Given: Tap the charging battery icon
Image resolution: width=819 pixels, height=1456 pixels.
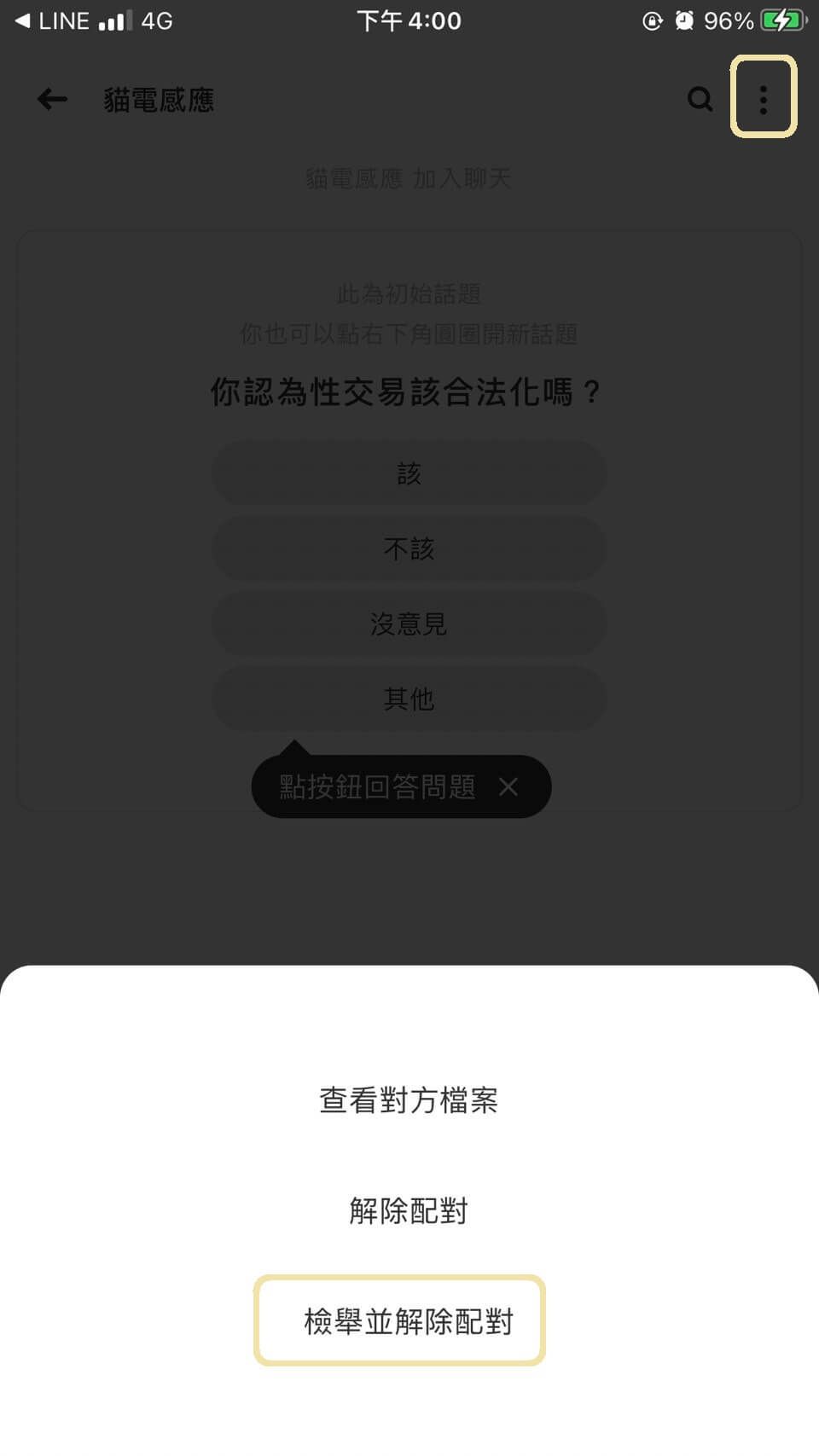Looking at the screenshot, I should click(781, 20).
